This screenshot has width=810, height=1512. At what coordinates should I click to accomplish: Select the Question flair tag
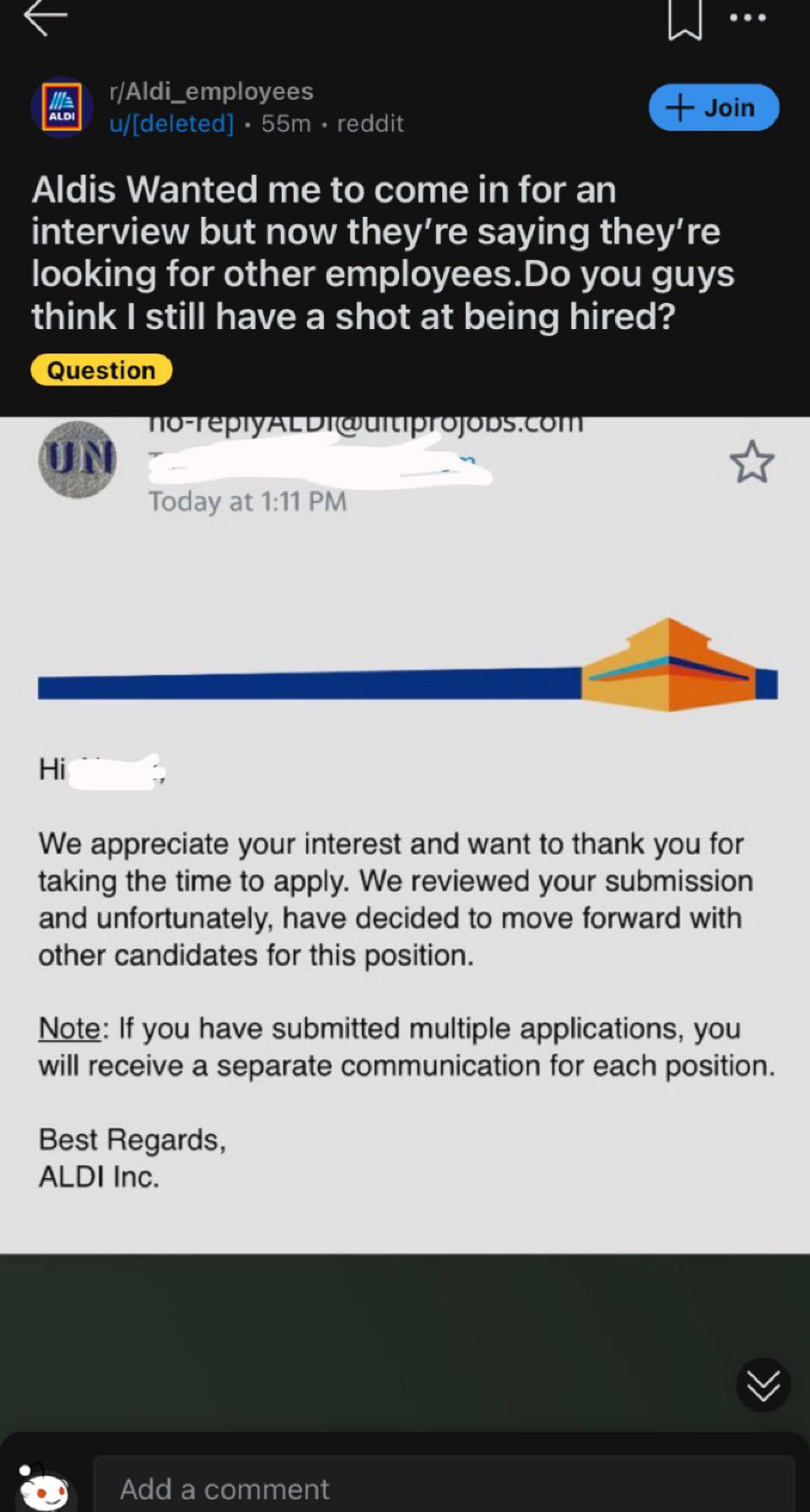101,370
